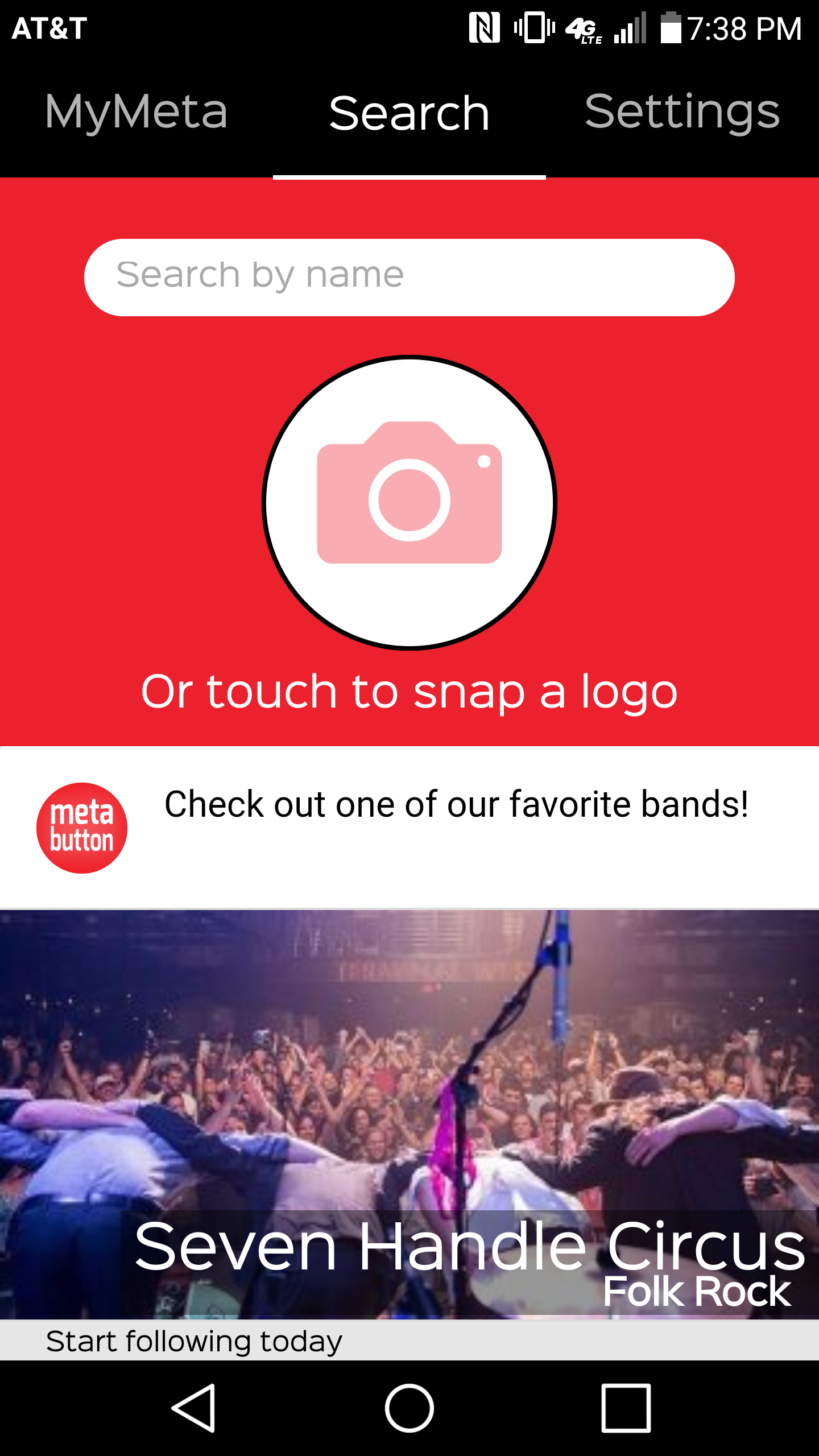
Task: Tap the Search by name field
Action: (409, 277)
